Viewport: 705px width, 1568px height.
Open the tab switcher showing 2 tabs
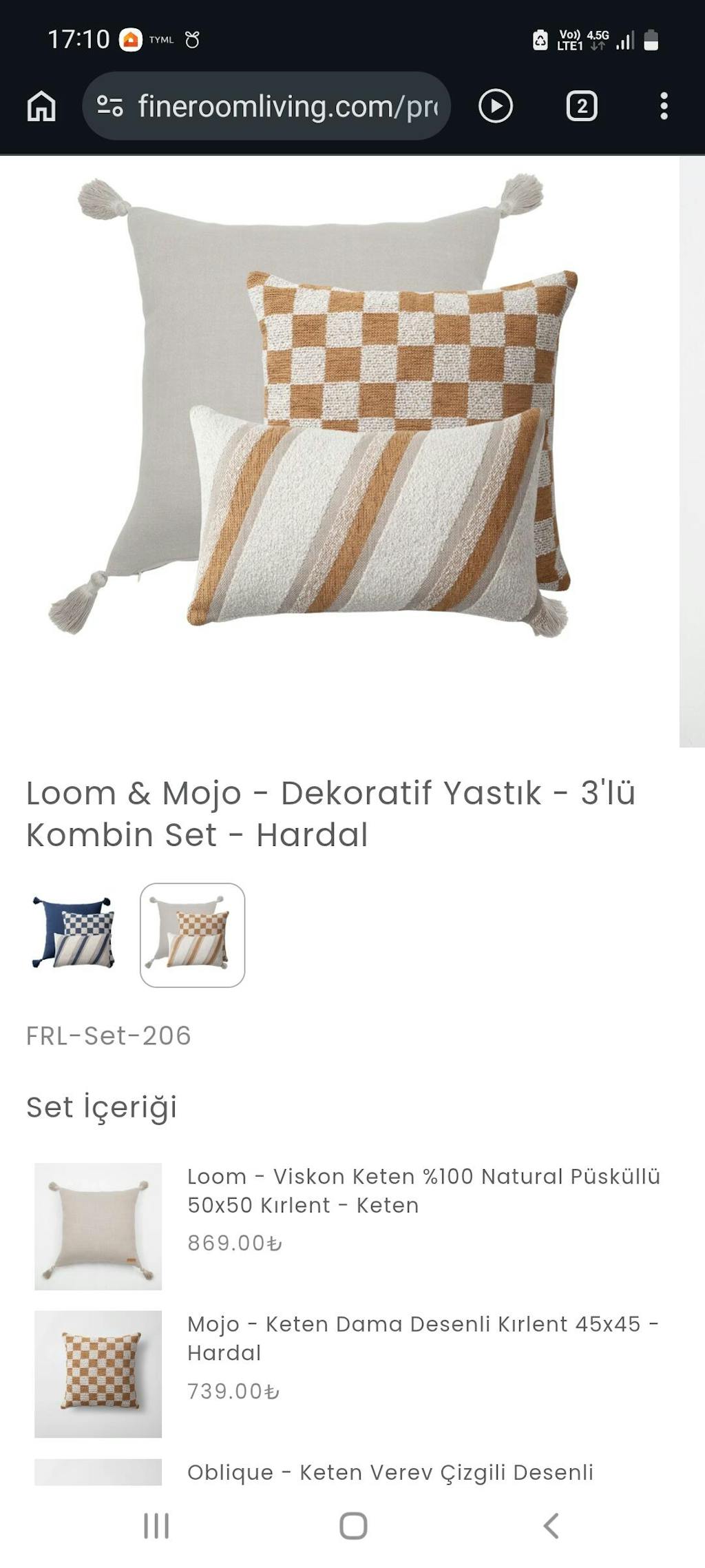582,107
